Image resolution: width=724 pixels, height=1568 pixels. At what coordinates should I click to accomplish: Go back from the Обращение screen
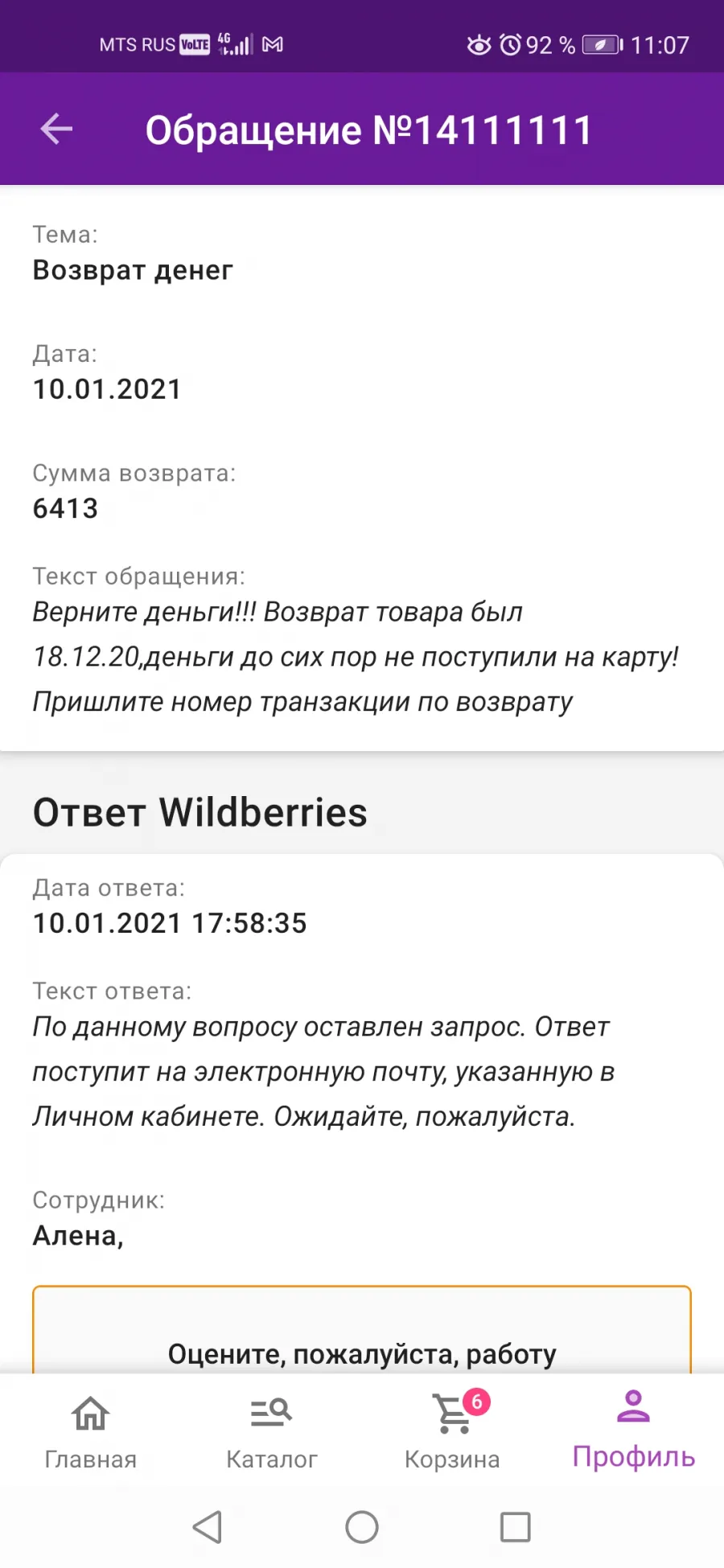(56, 129)
